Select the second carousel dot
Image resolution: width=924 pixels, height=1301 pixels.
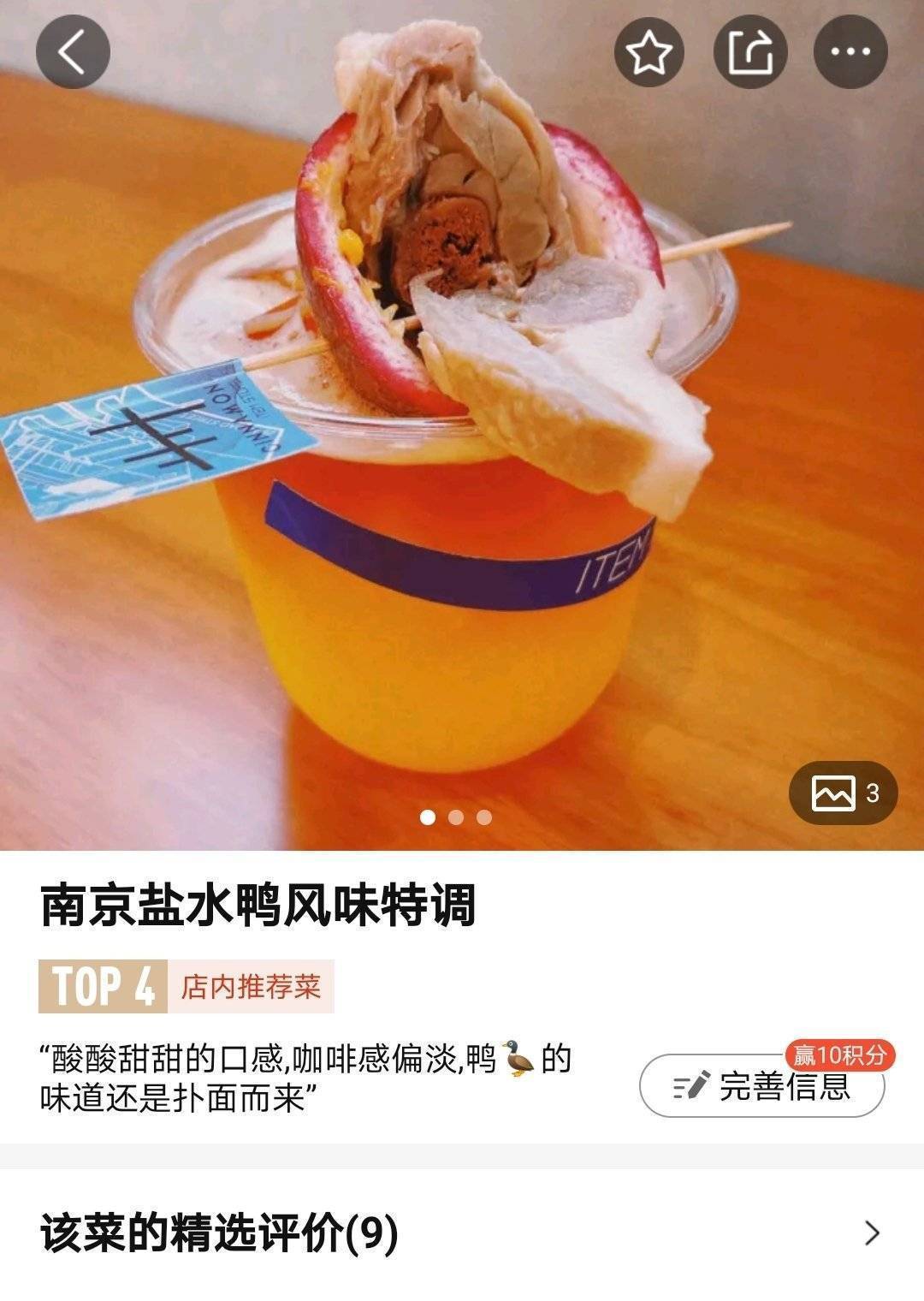(x=456, y=817)
